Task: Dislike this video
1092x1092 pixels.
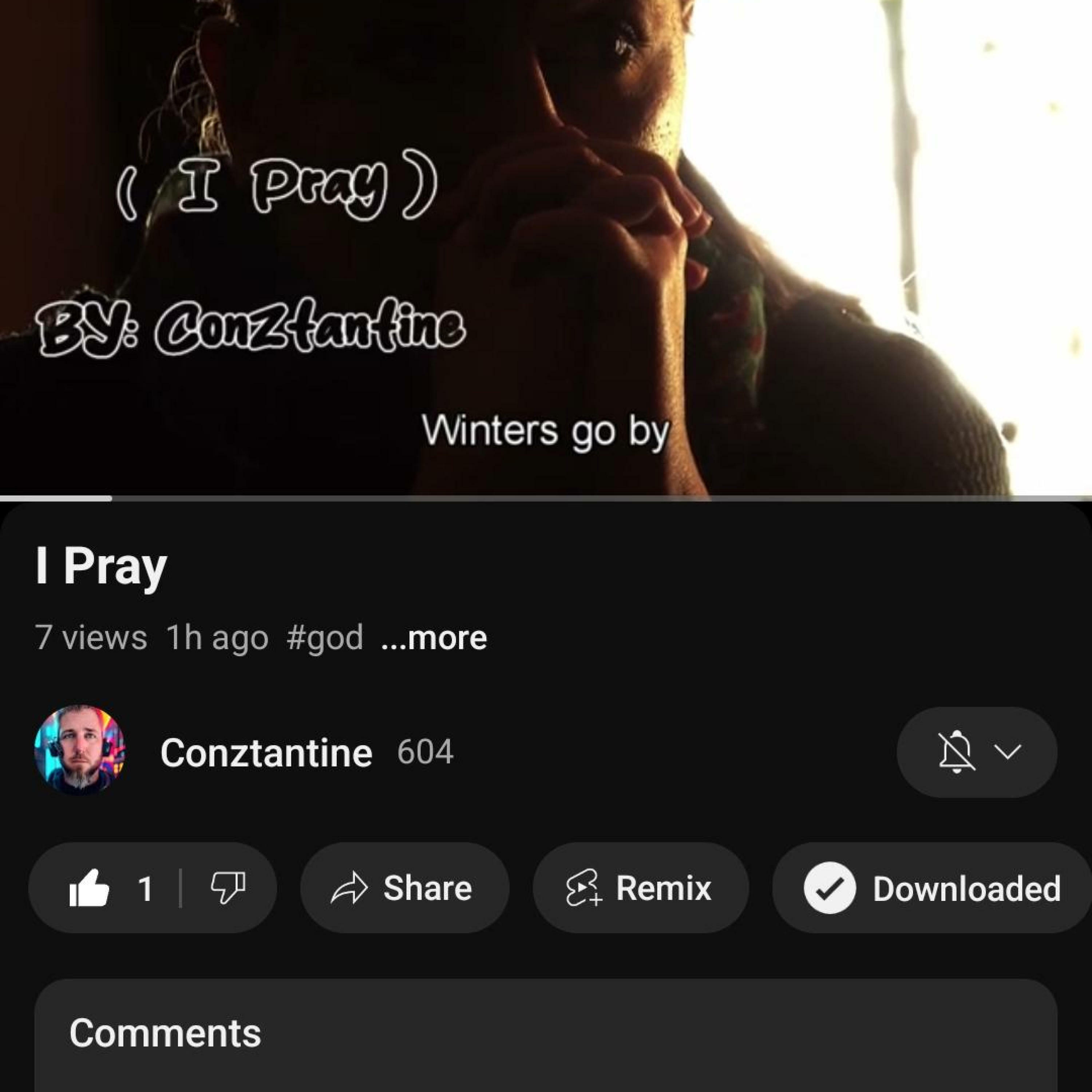Action: [227, 889]
